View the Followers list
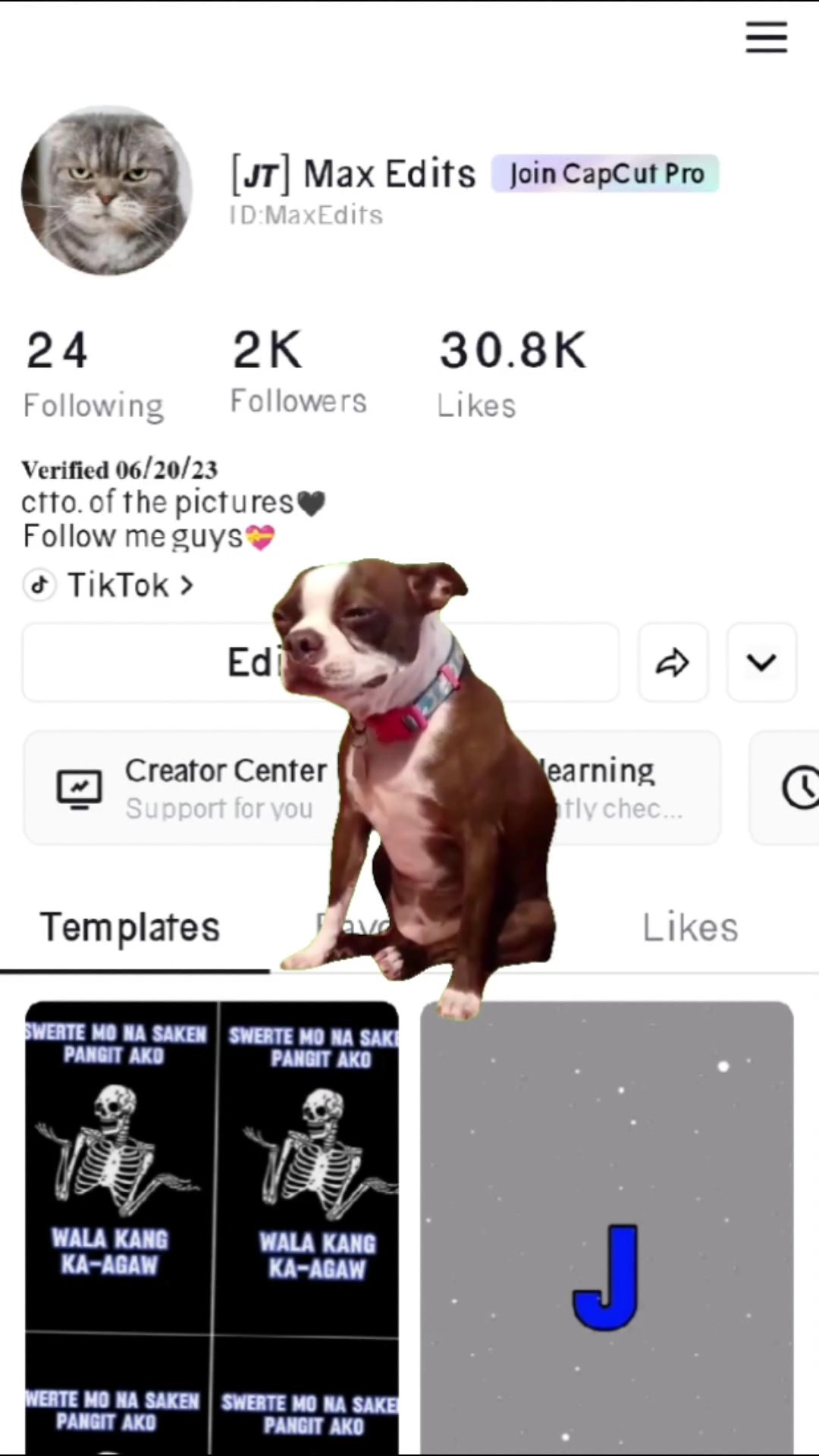 click(x=298, y=372)
